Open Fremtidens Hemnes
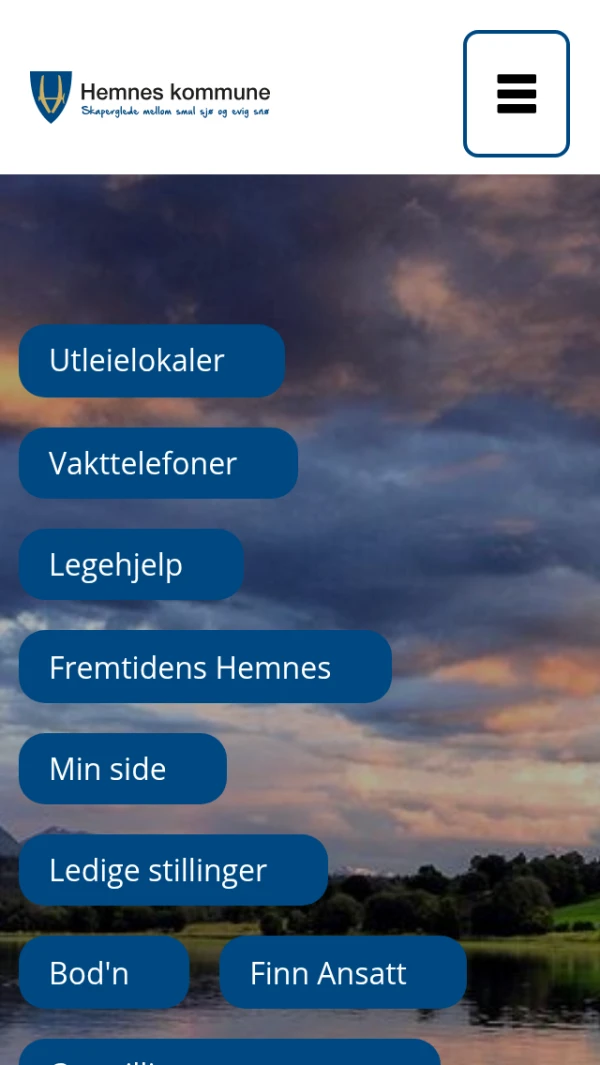The width and height of the screenshot is (600, 1065). [x=205, y=667]
